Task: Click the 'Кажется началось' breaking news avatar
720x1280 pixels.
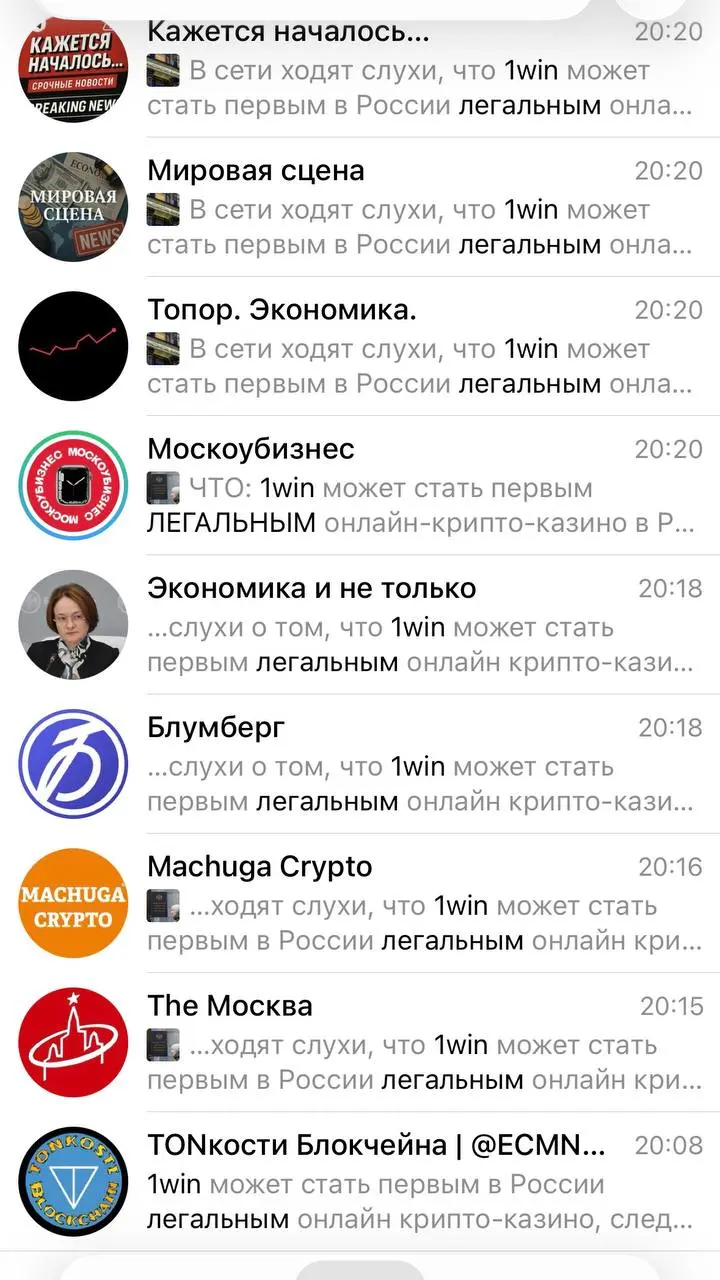Action: pyautogui.click(x=72, y=68)
